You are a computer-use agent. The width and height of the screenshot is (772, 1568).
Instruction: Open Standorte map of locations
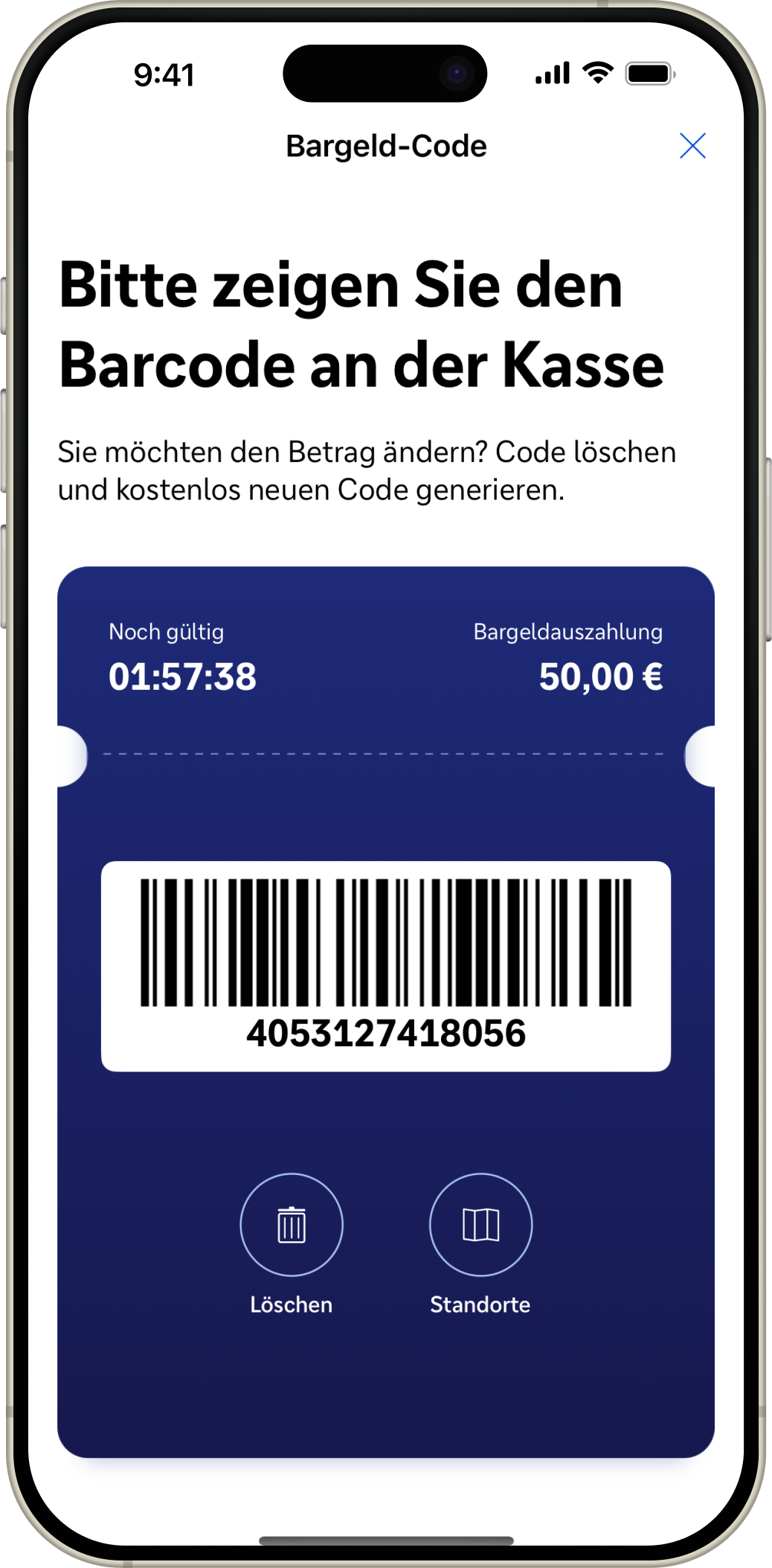click(x=480, y=1225)
